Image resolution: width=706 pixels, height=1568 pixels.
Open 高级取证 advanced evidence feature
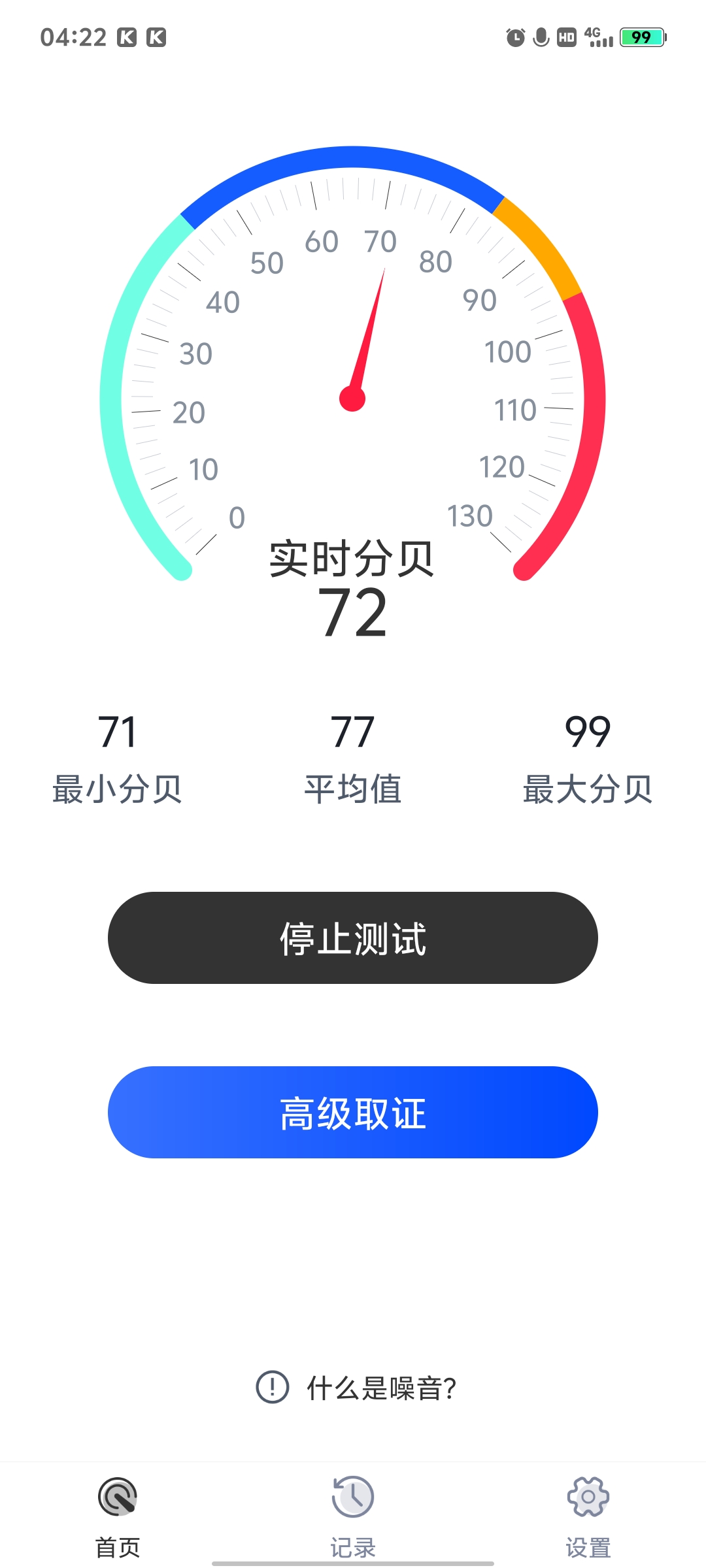353,1112
